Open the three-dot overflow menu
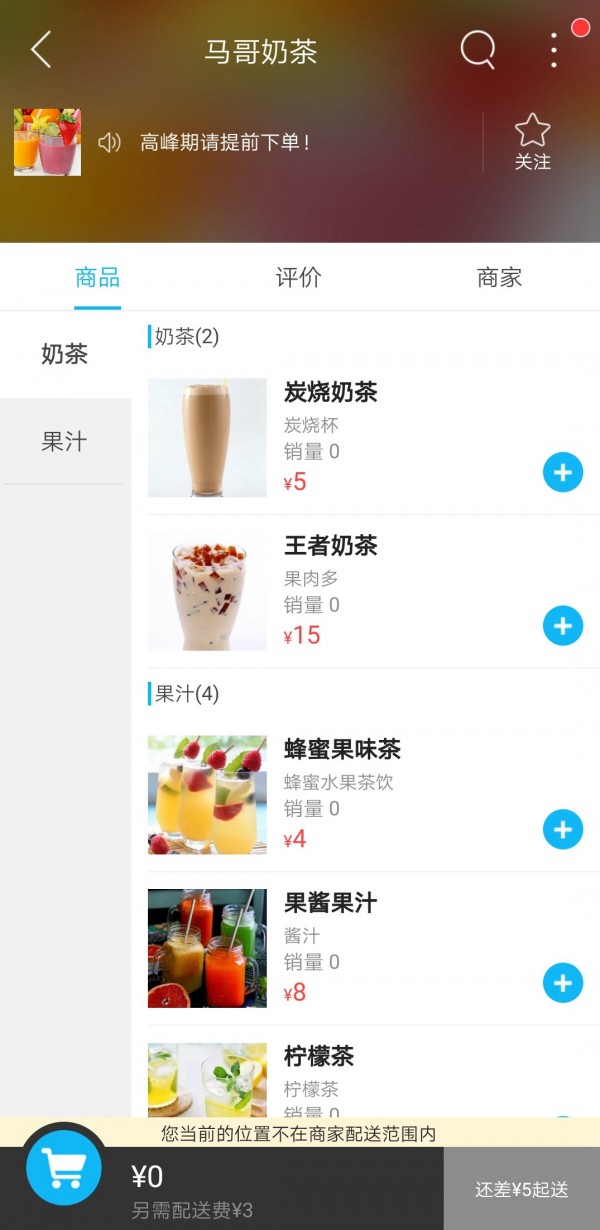 (554, 50)
